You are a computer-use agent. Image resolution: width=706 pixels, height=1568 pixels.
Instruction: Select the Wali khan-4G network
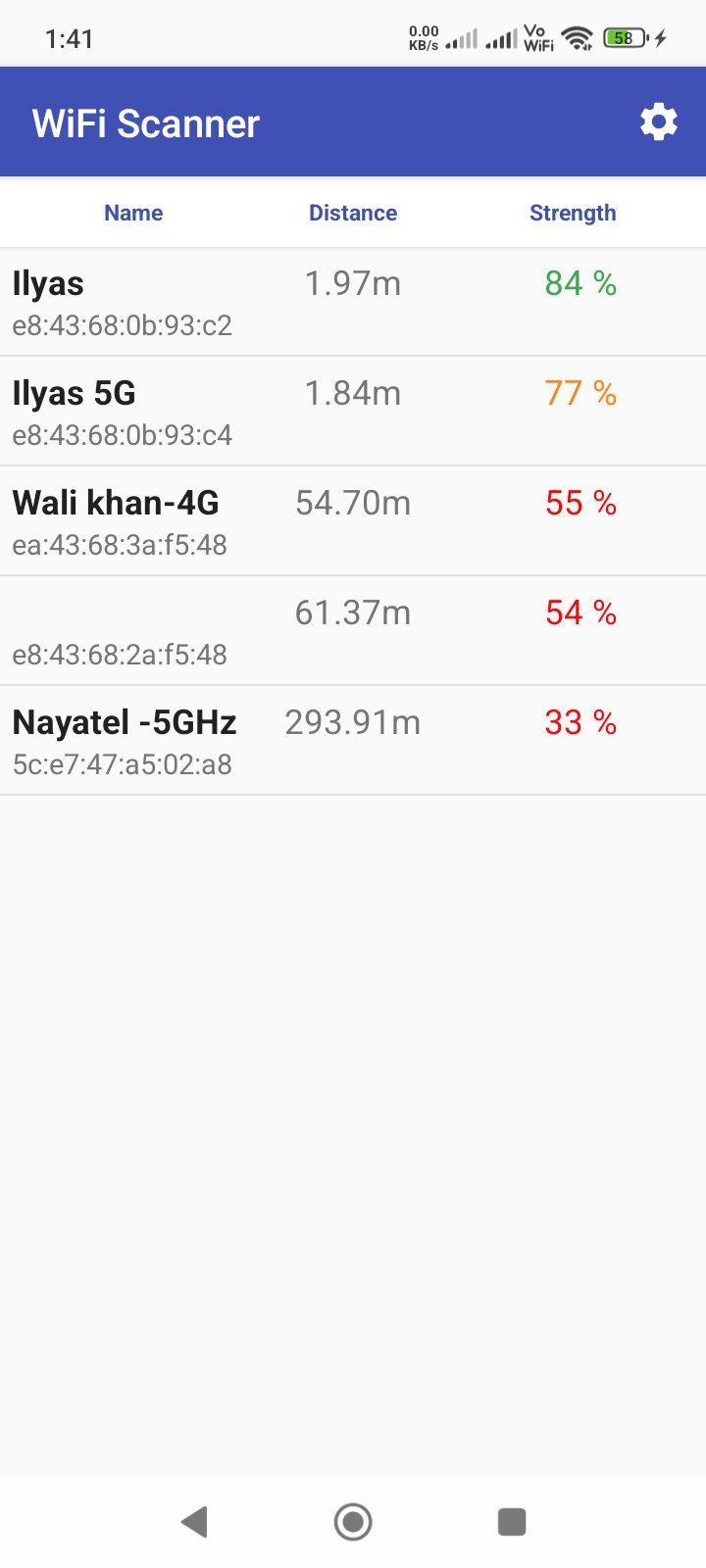pyautogui.click(x=353, y=521)
